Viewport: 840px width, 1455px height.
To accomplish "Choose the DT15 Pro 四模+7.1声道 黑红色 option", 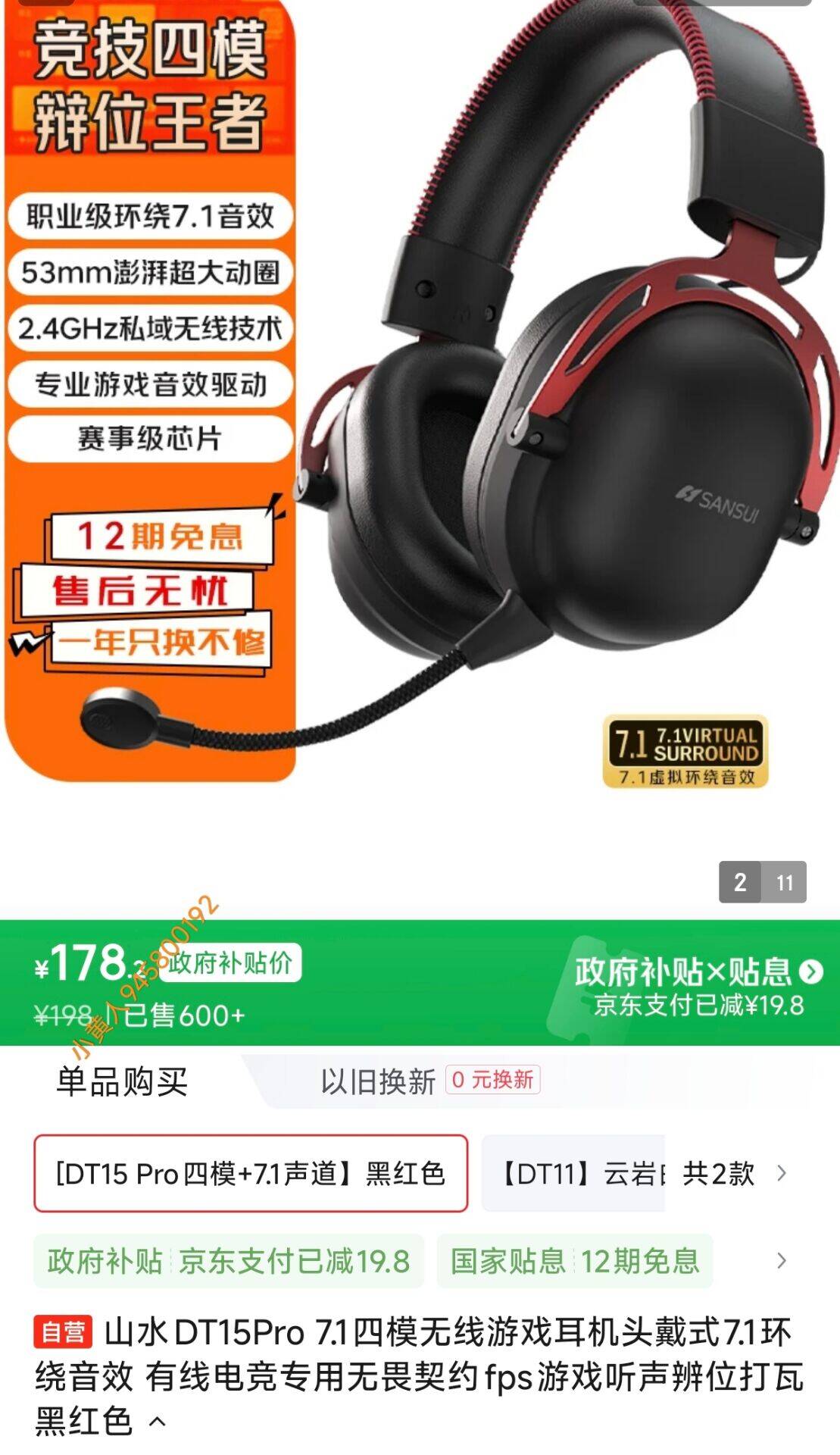I will [x=251, y=1173].
